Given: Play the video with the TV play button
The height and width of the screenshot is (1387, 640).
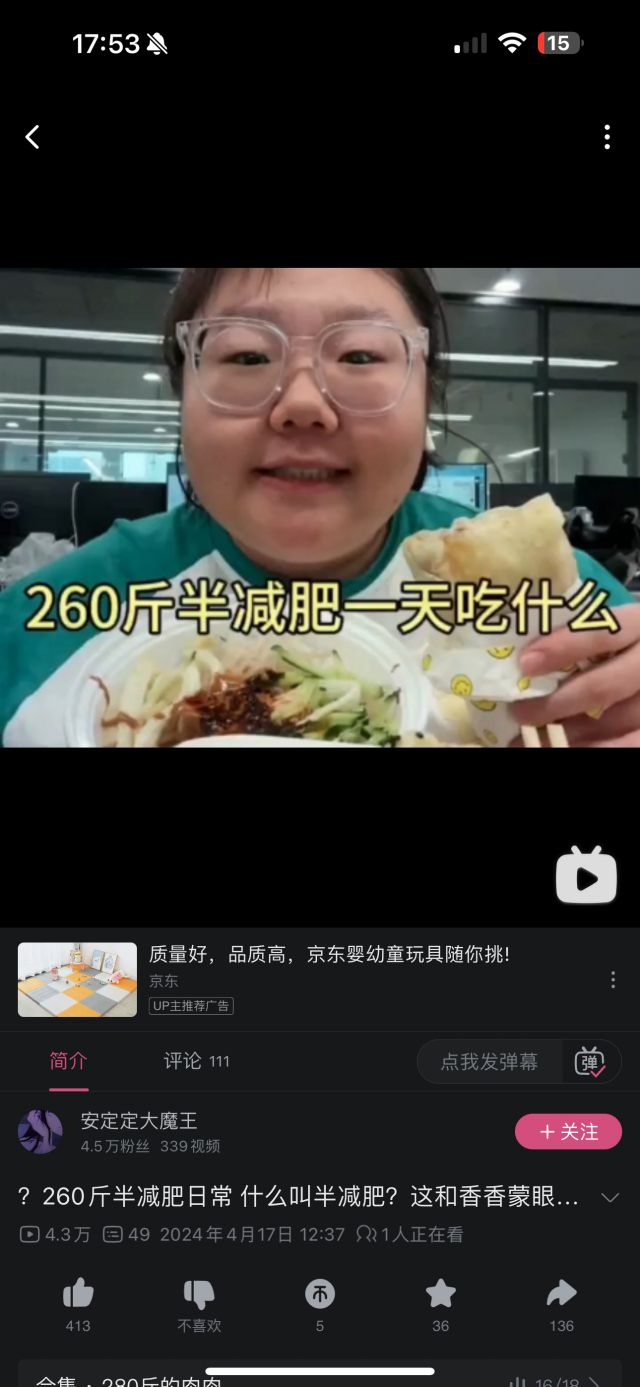Looking at the screenshot, I should click(586, 876).
